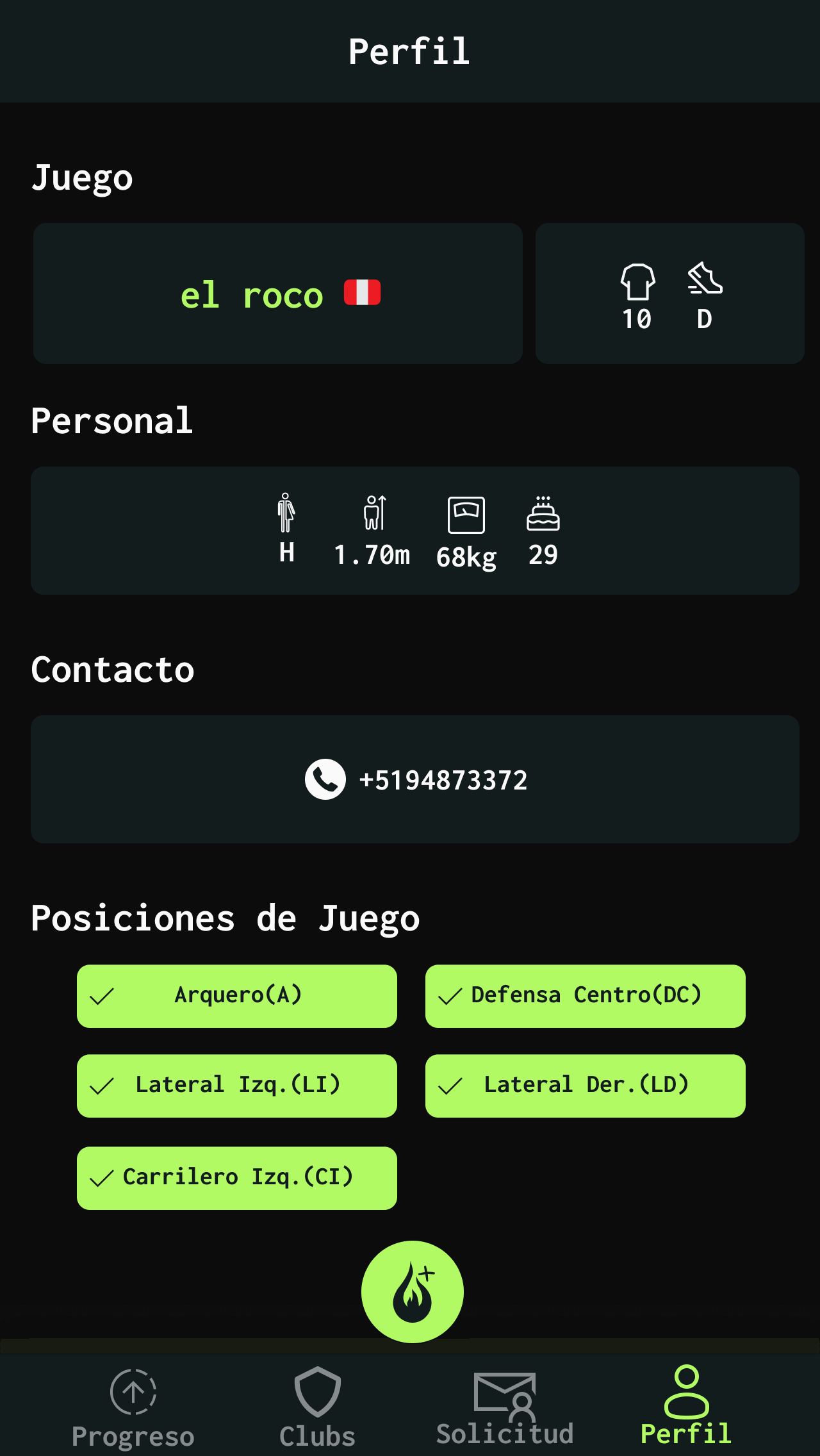Click the el roco username field

[279, 294]
